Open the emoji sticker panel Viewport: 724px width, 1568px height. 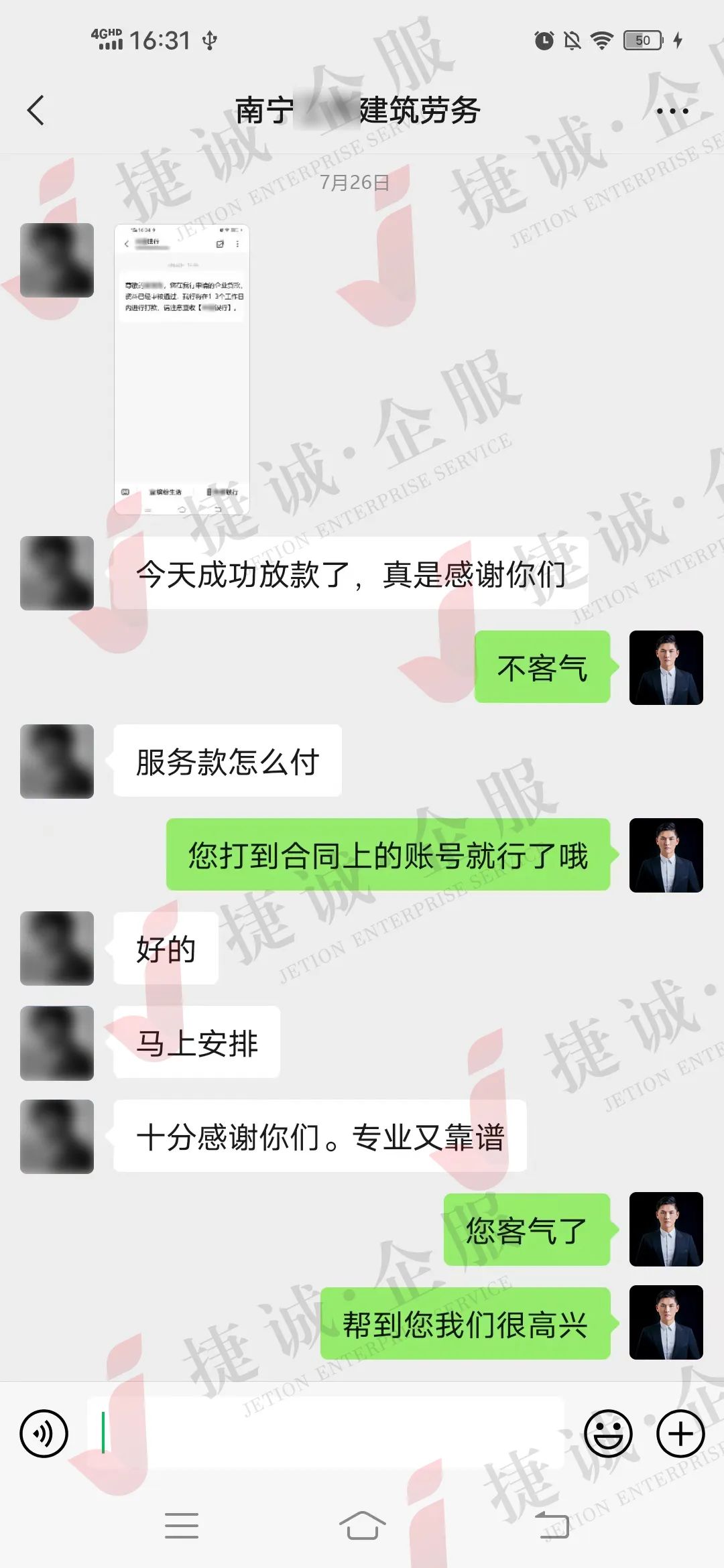coord(608,1433)
